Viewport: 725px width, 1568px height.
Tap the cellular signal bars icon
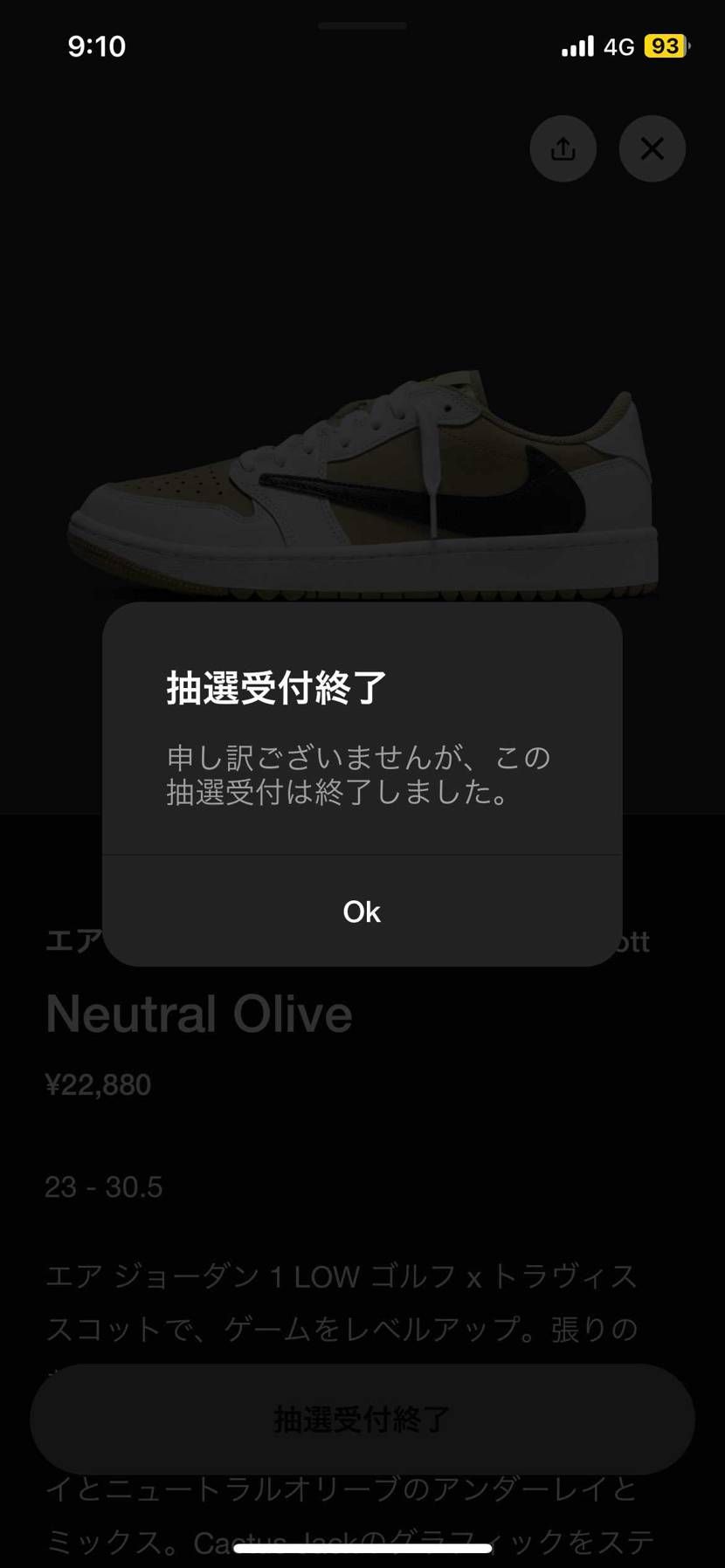point(576,45)
